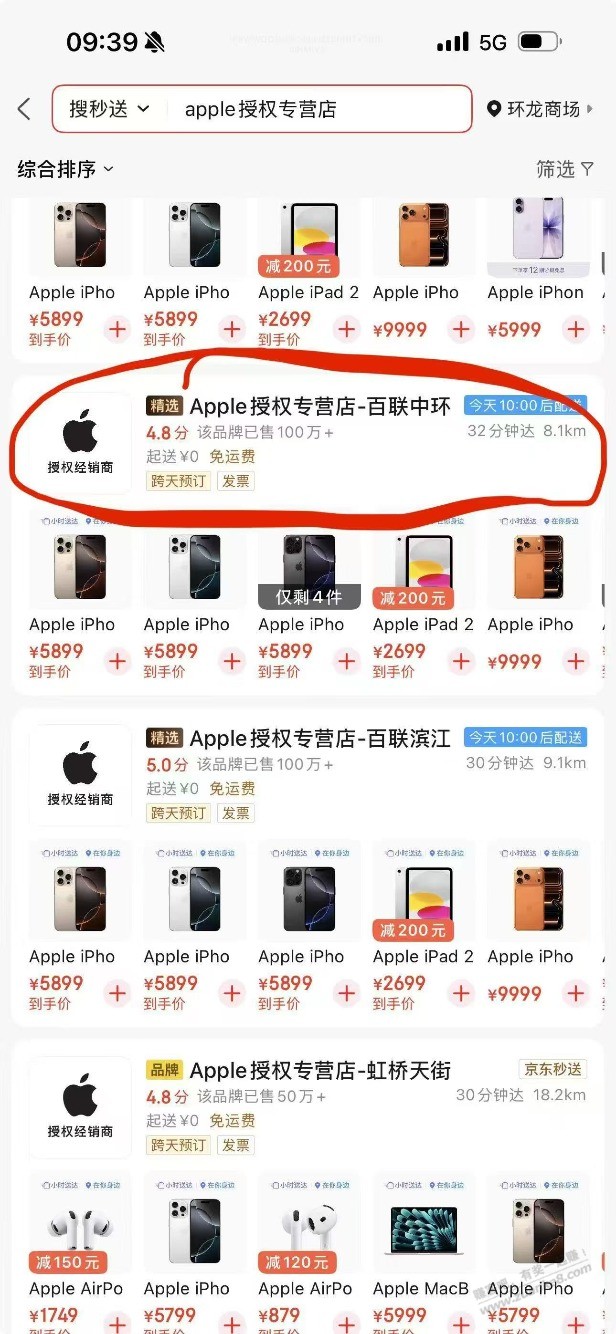Tap the apple授权专营店 search field
This screenshot has width=616, height=1334.
pyautogui.click(x=300, y=109)
